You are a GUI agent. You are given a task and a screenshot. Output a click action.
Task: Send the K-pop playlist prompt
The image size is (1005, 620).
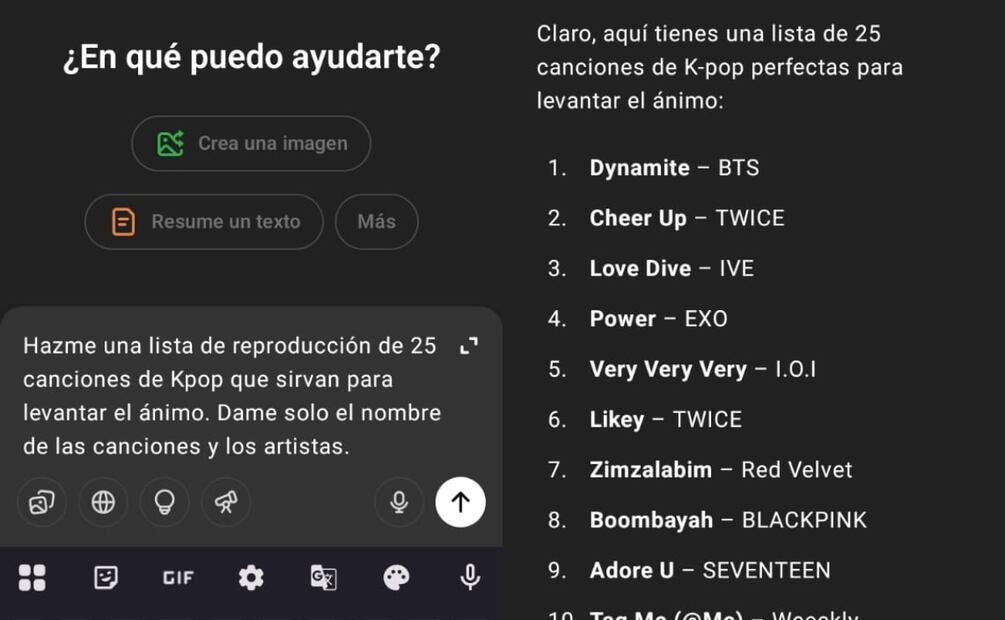[x=460, y=502]
